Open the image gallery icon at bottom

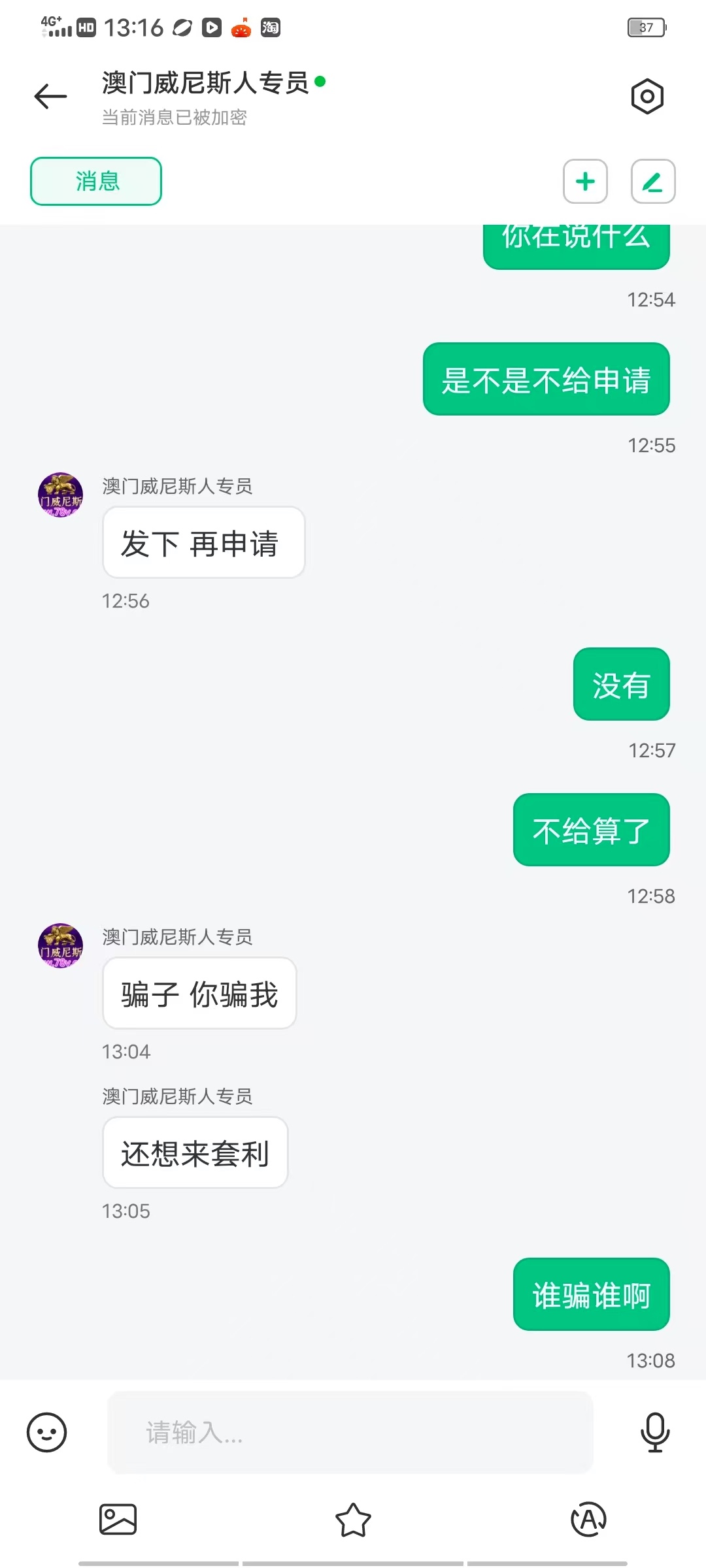point(118,1520)
